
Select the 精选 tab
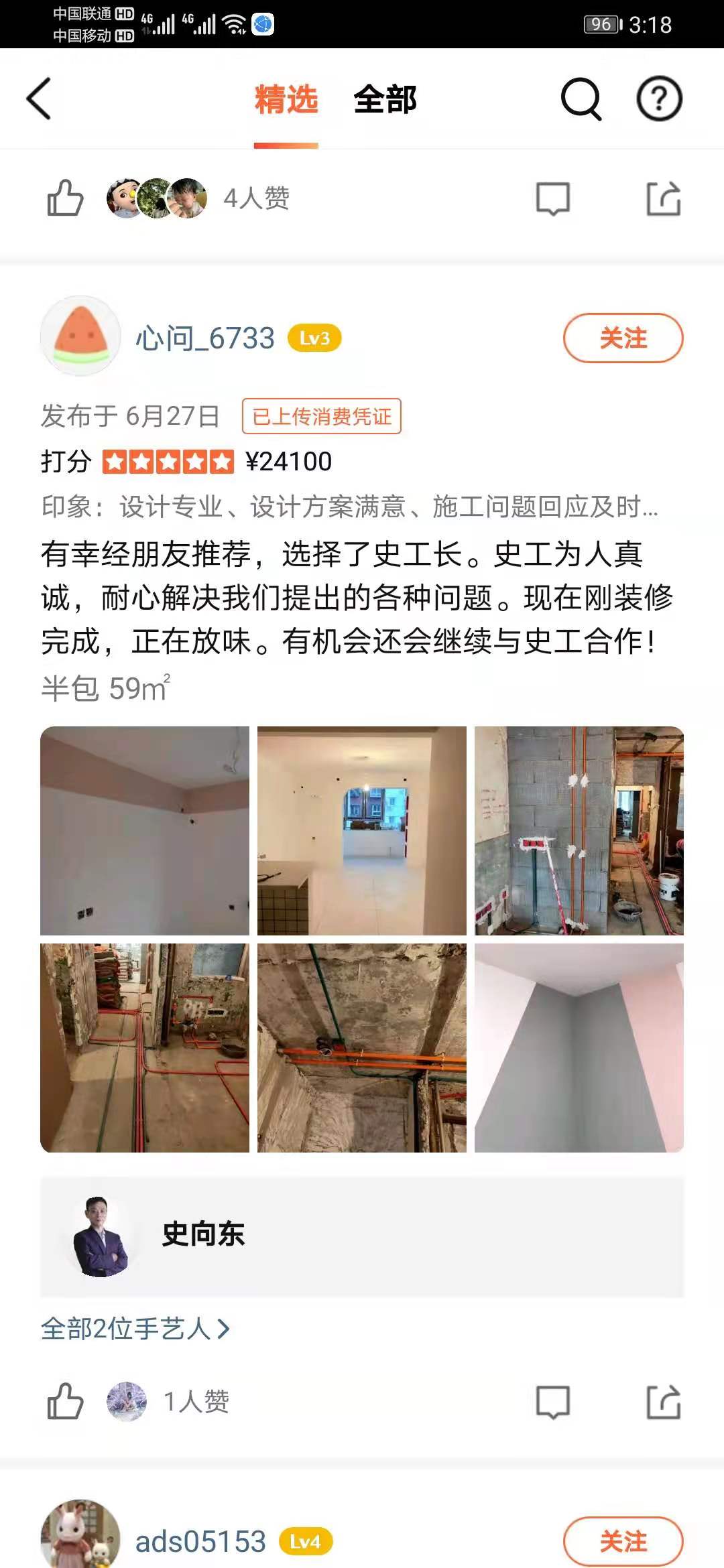(x=286, y=100)
